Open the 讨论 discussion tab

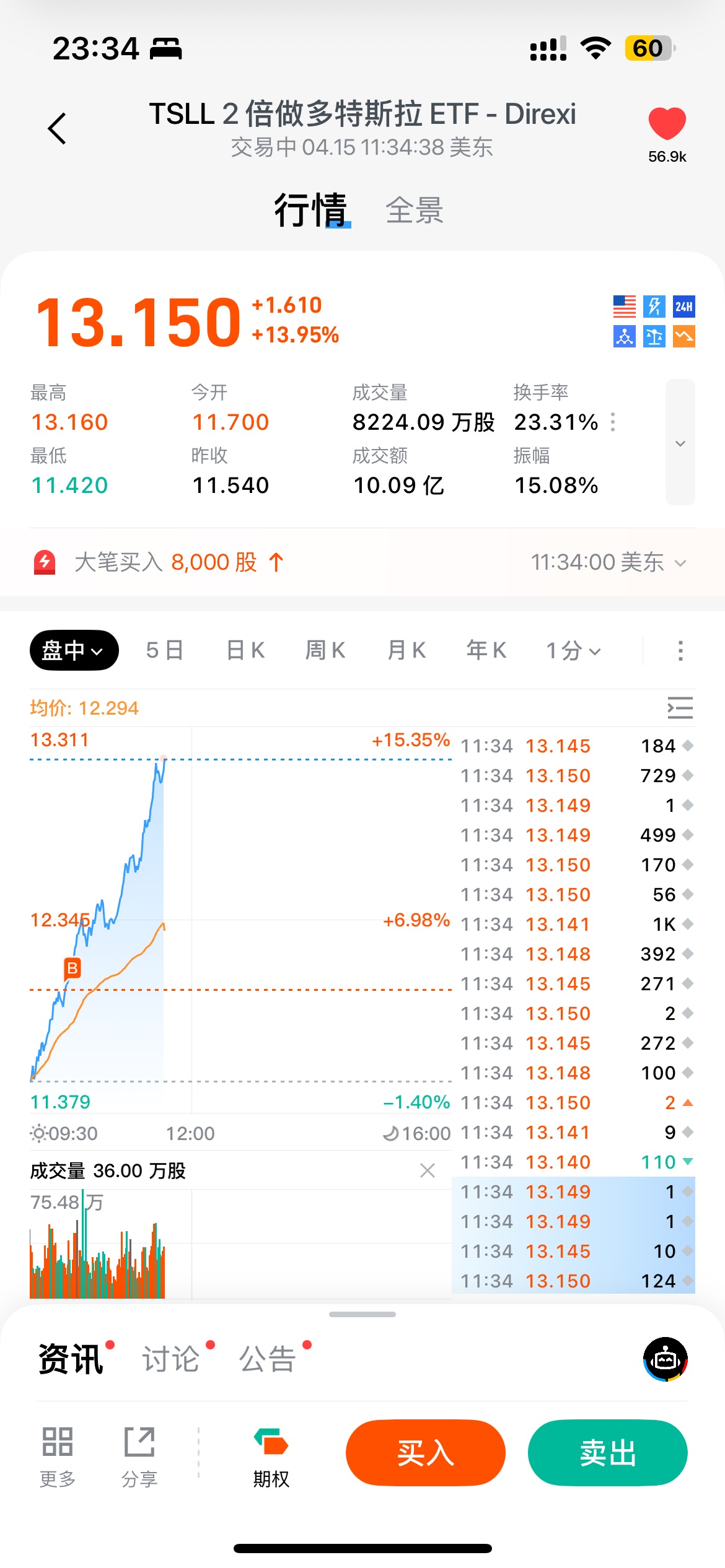(x=171, y=1359)
